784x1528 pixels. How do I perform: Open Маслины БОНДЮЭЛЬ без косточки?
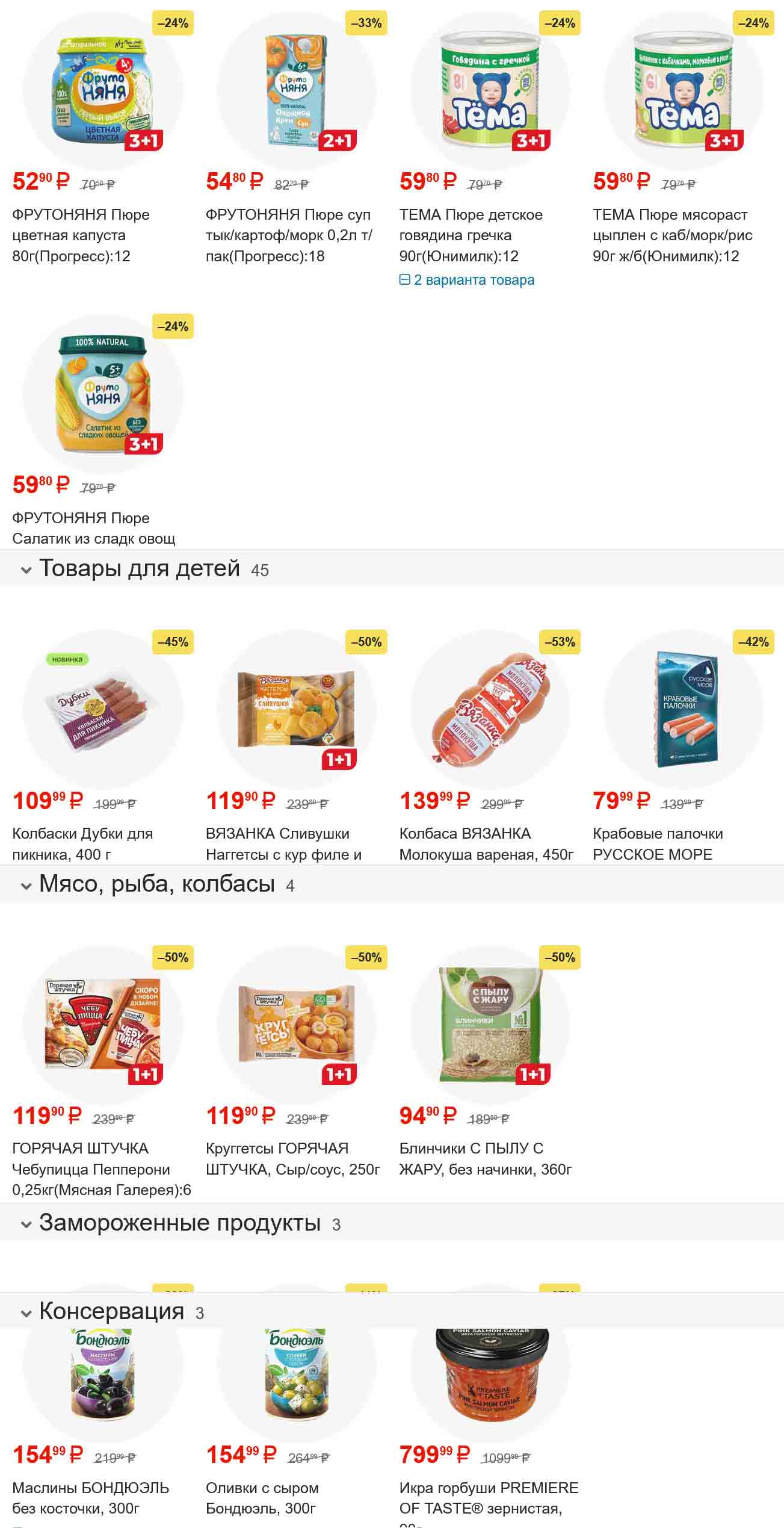[x=90, y=1497]
